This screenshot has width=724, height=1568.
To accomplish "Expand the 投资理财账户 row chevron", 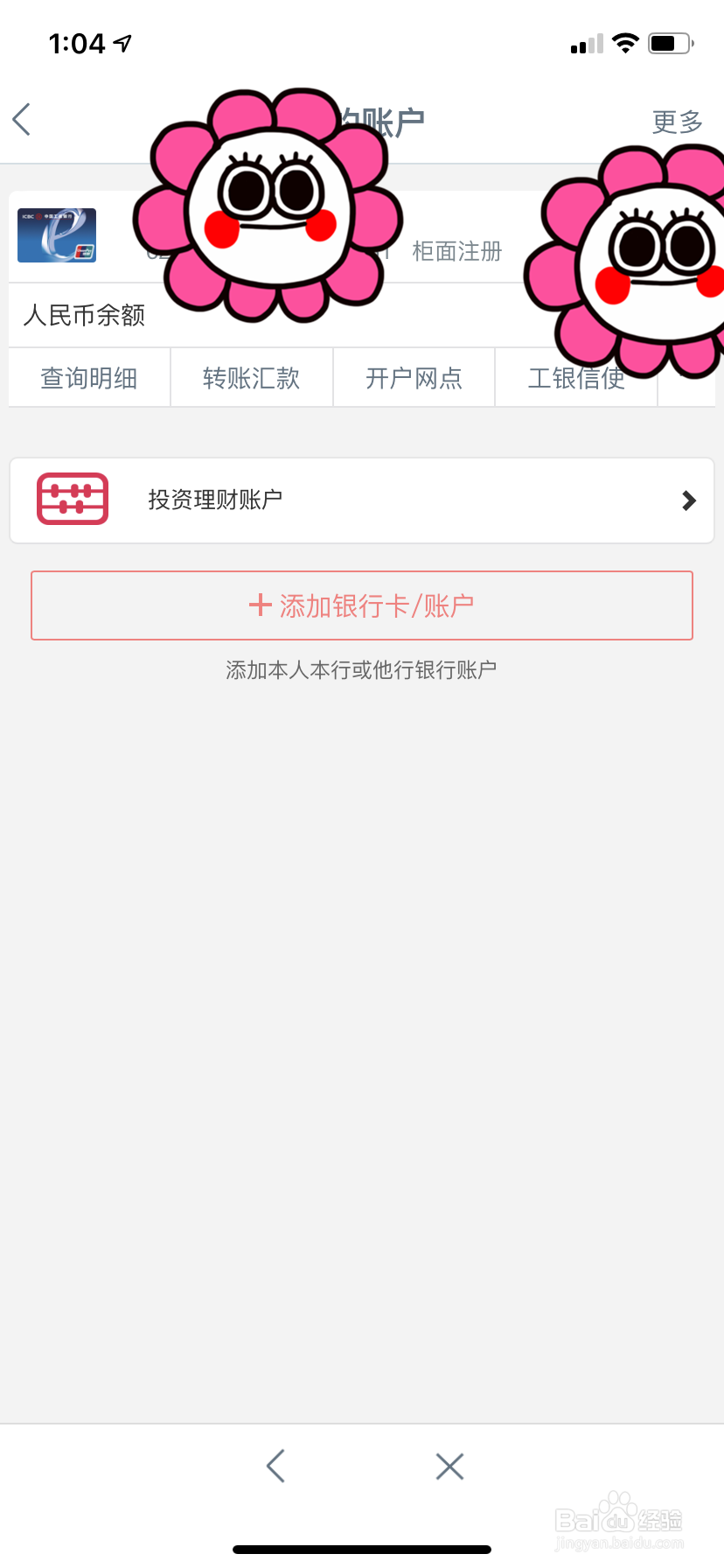I will (688, 500).
